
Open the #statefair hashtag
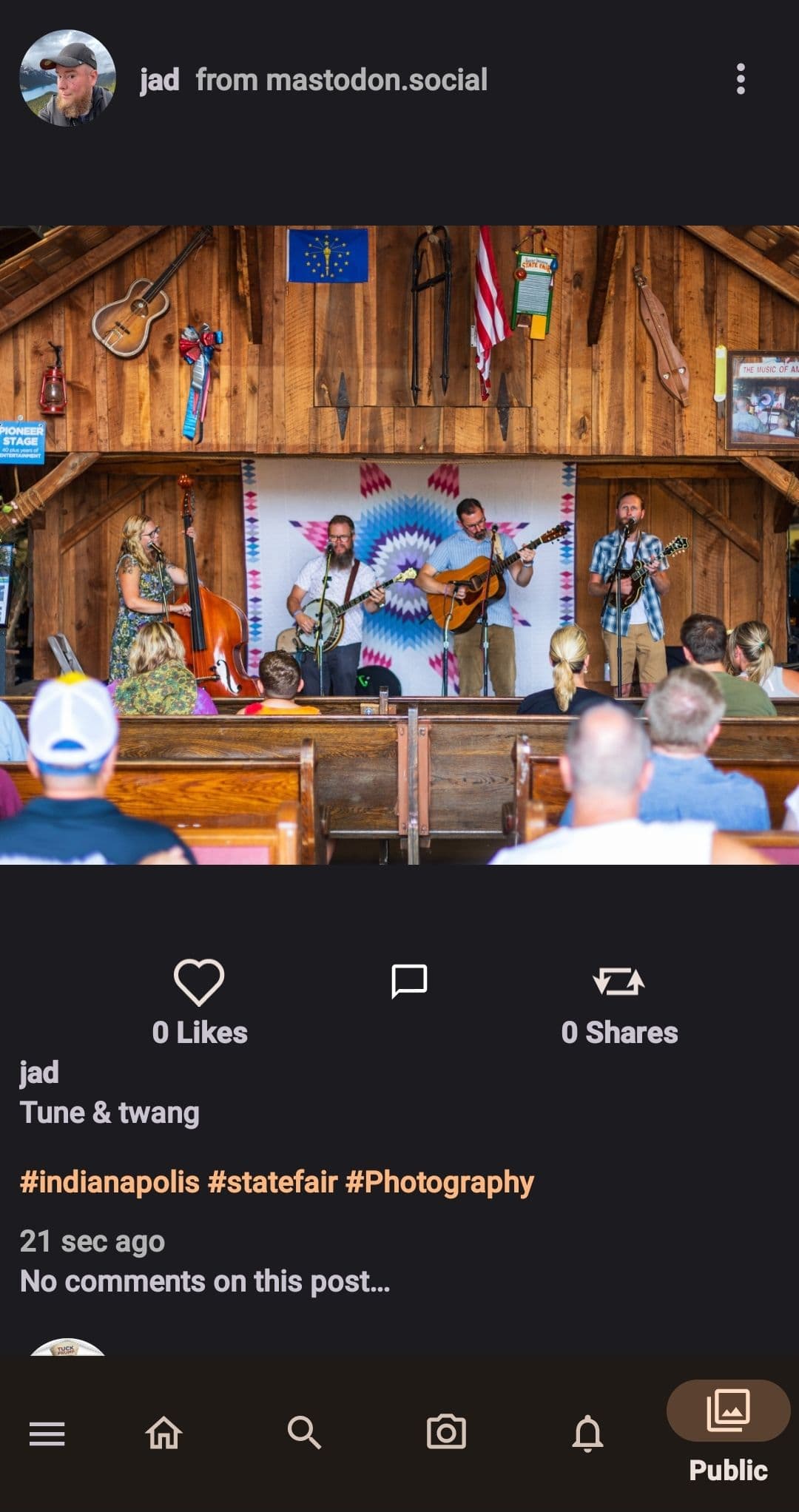click(272, 1182)
